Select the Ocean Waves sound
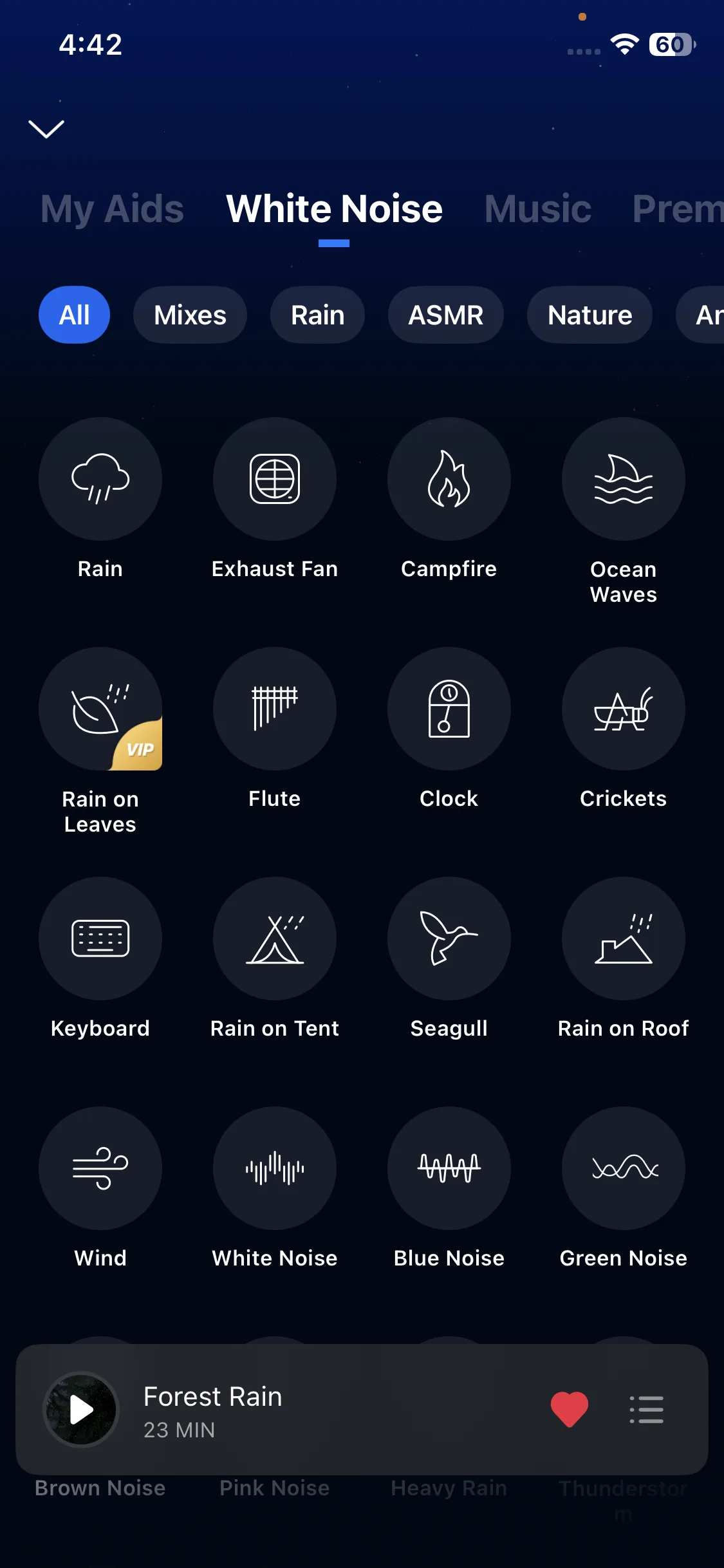The height and width of the screenshot is (1568, 724). click(624, 479)
